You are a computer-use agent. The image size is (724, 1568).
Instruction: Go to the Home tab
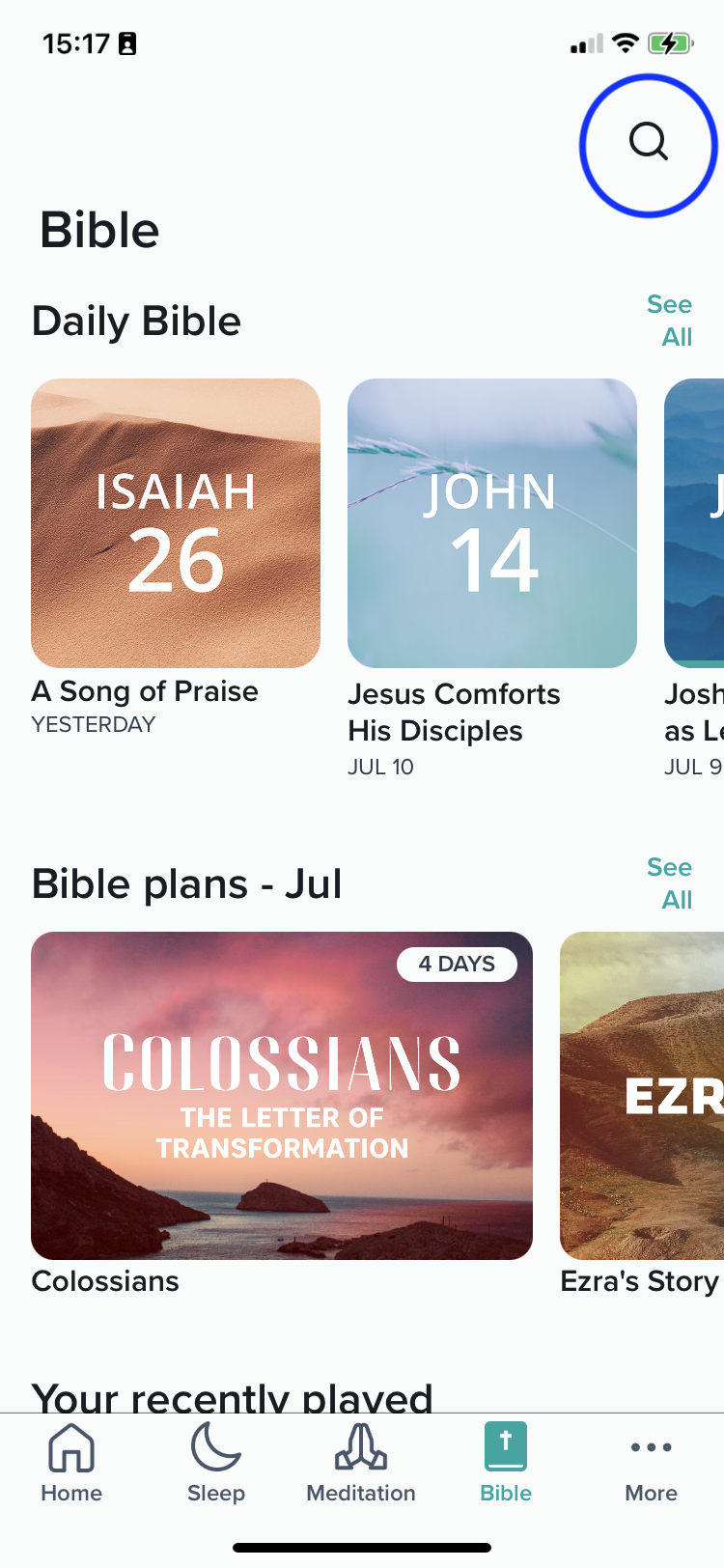(71, 1464)
